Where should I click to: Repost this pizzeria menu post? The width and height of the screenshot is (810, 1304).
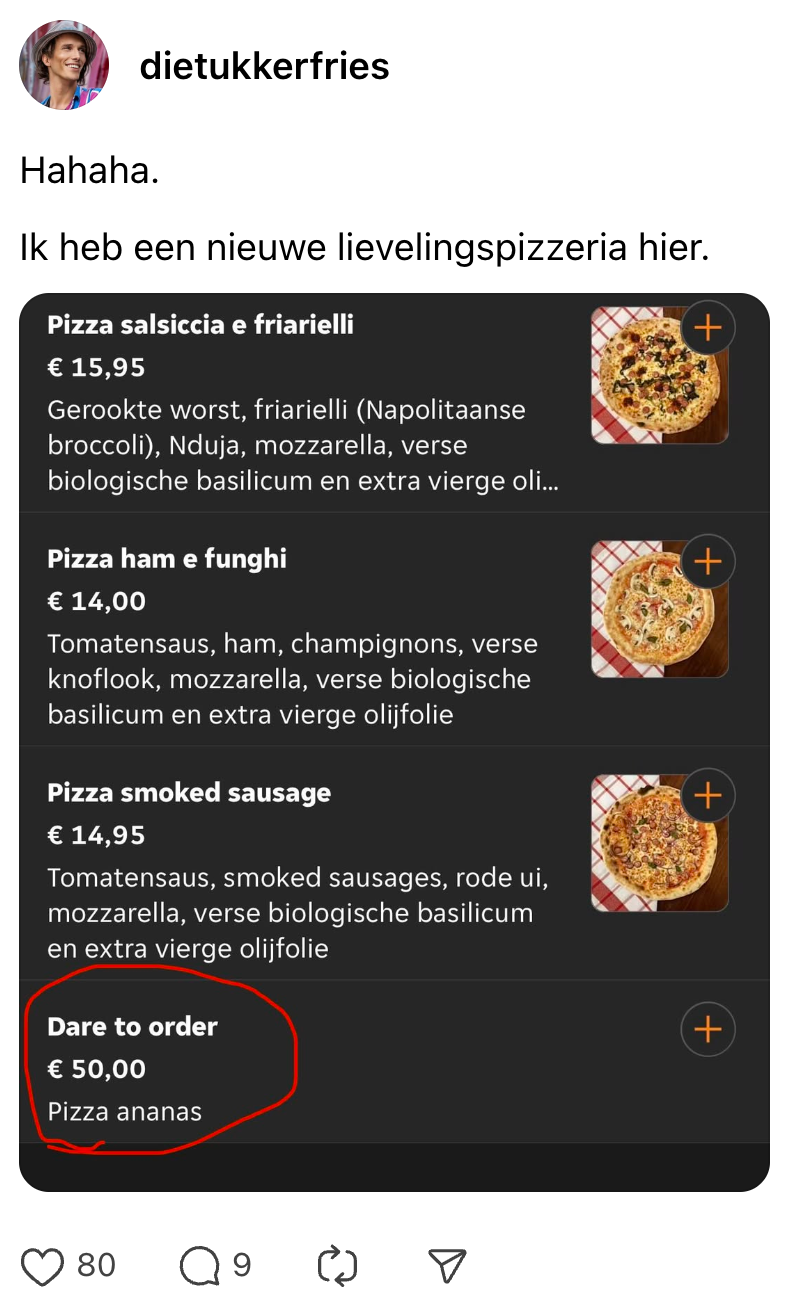337,1263
